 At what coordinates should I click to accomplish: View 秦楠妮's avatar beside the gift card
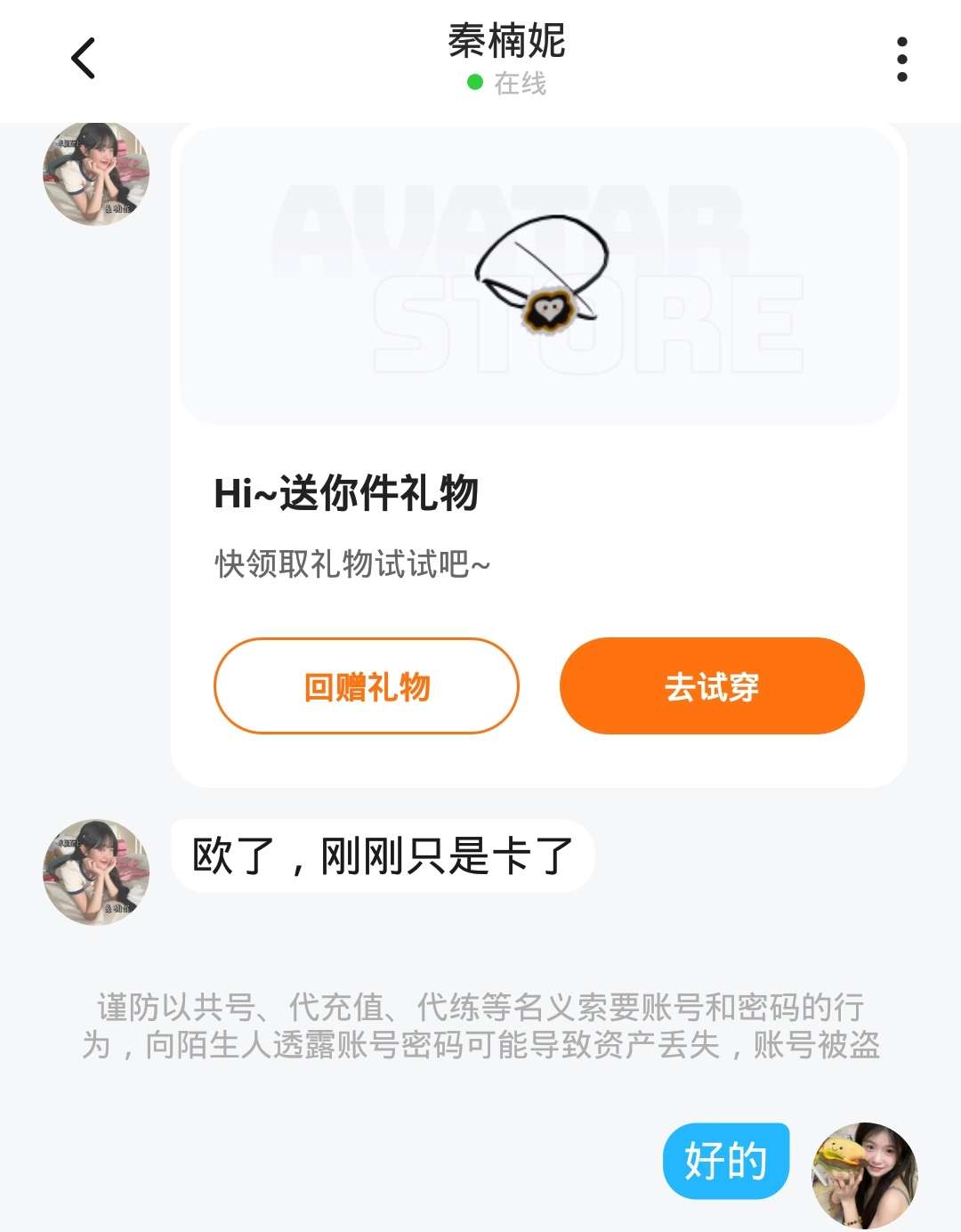point(96,174)
